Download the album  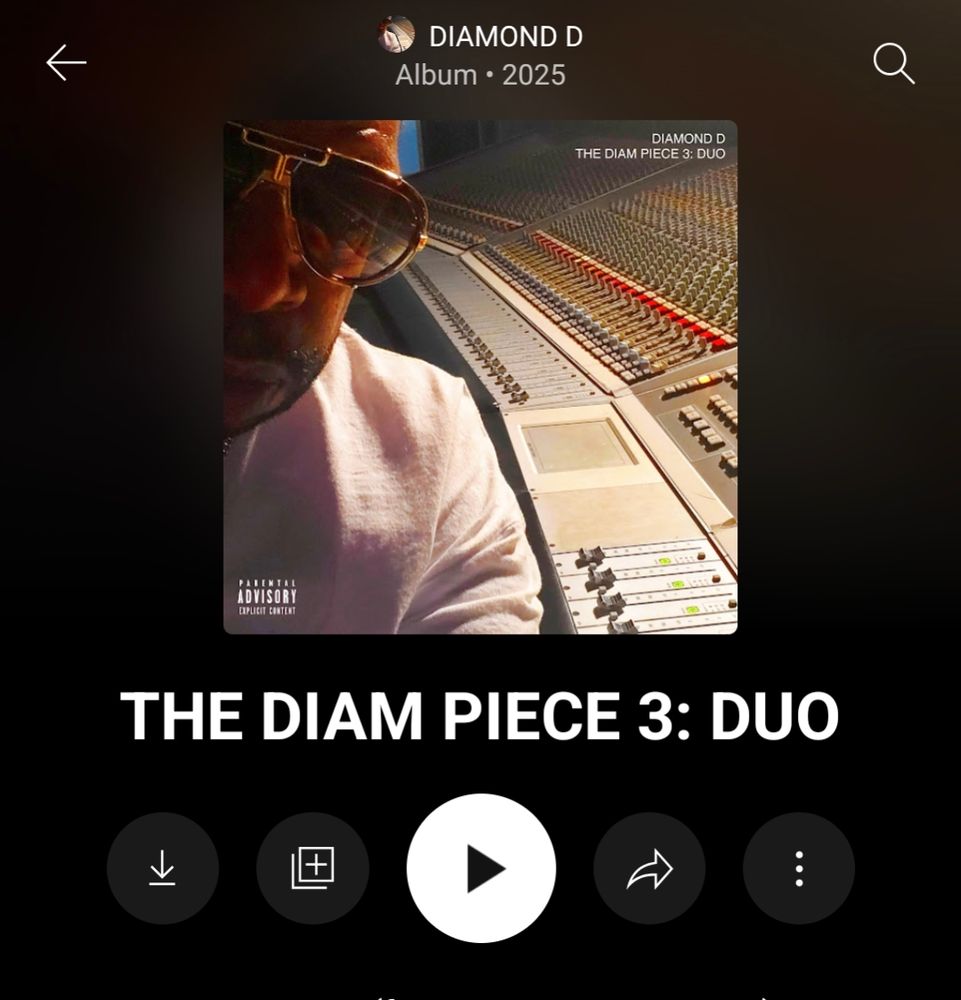point(163,868)
